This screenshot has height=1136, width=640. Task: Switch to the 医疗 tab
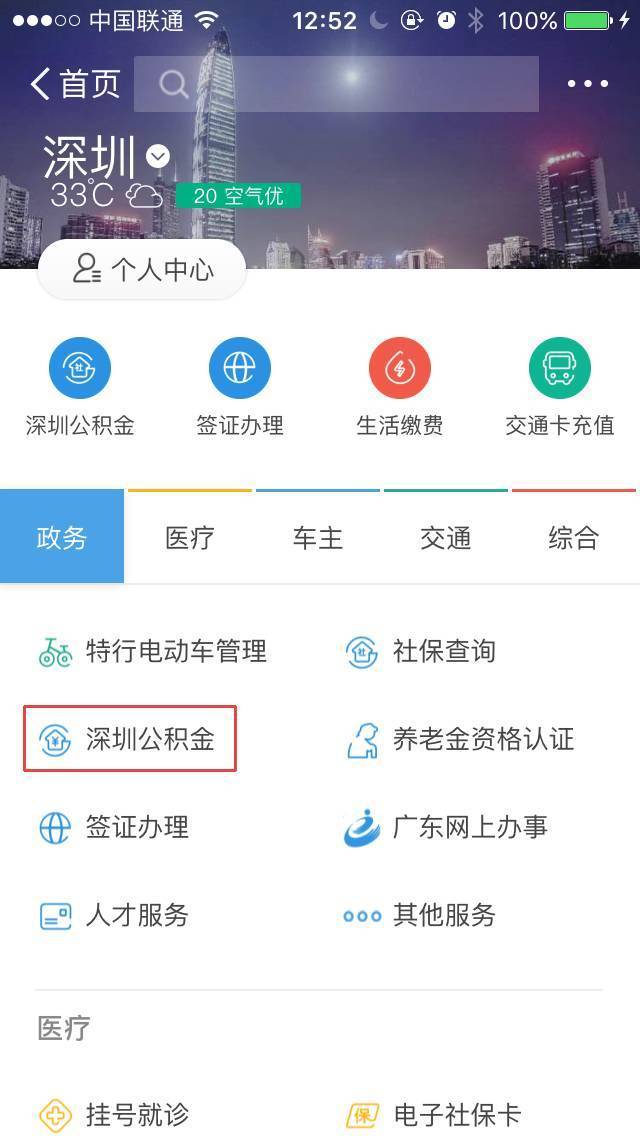(190, 538)
